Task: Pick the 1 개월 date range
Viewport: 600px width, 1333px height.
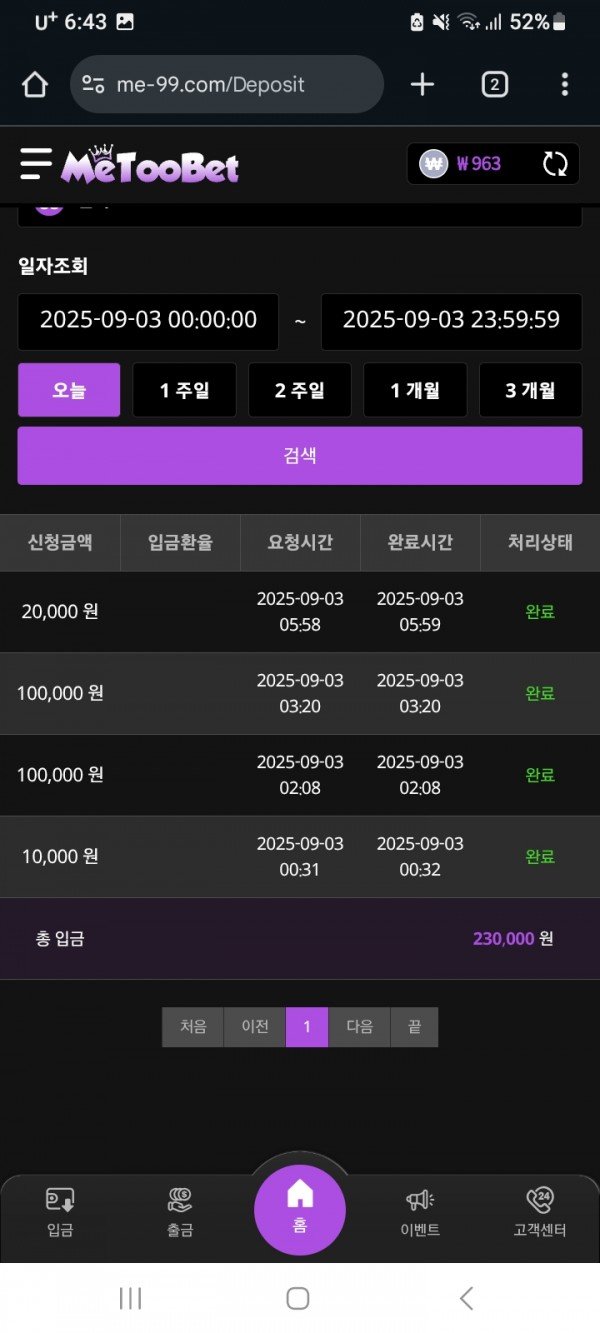Action: [x=415, y=390]
